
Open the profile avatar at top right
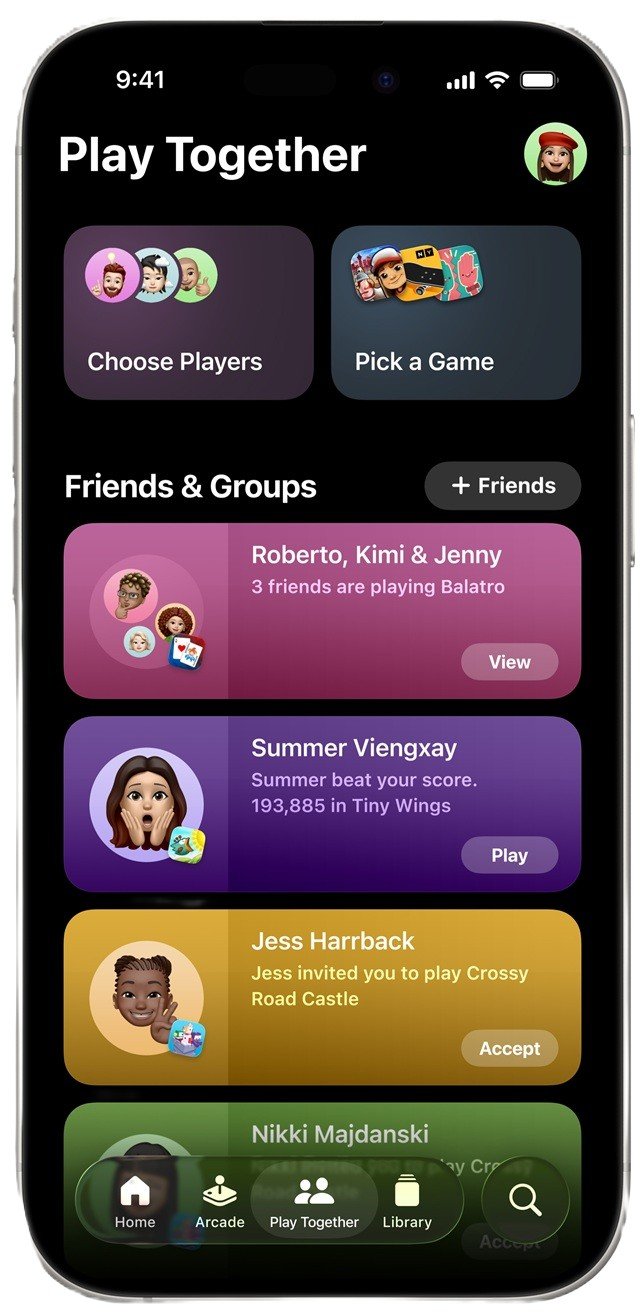(x=555, y=155)
